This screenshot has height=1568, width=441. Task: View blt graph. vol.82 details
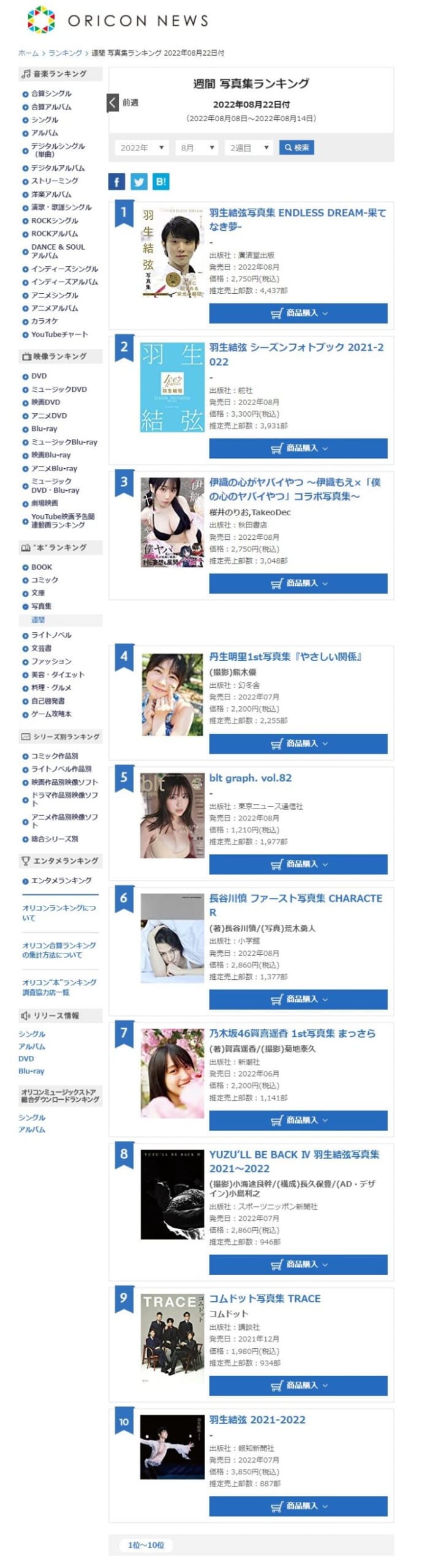pyautogui.click(x=251, y=778)
